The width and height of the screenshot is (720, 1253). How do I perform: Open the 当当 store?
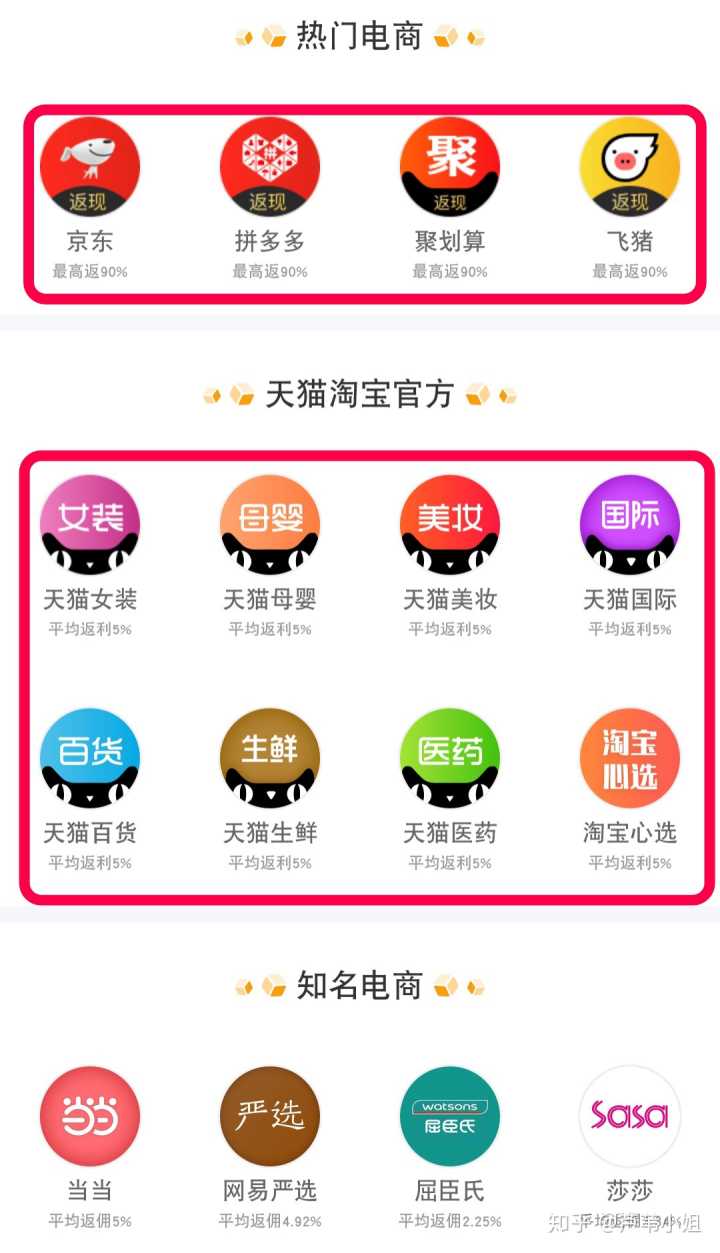tap(90, 1116)
